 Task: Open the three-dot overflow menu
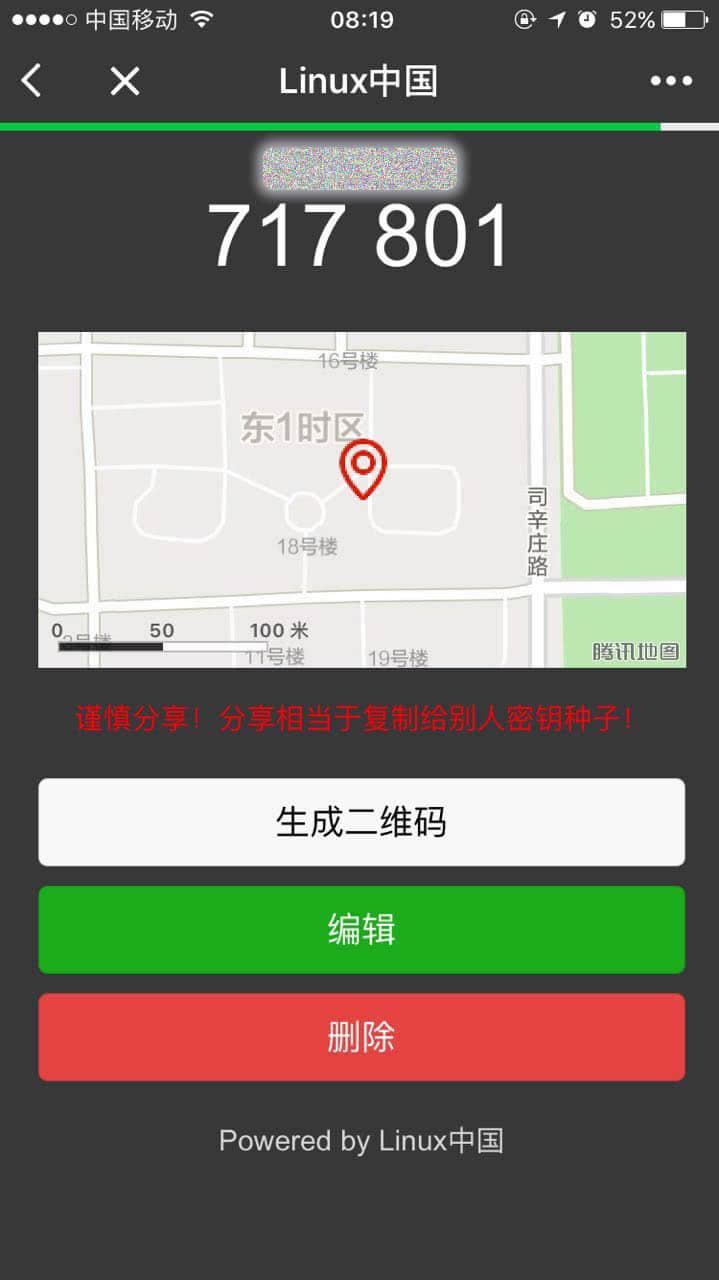[x=671, y=81]
